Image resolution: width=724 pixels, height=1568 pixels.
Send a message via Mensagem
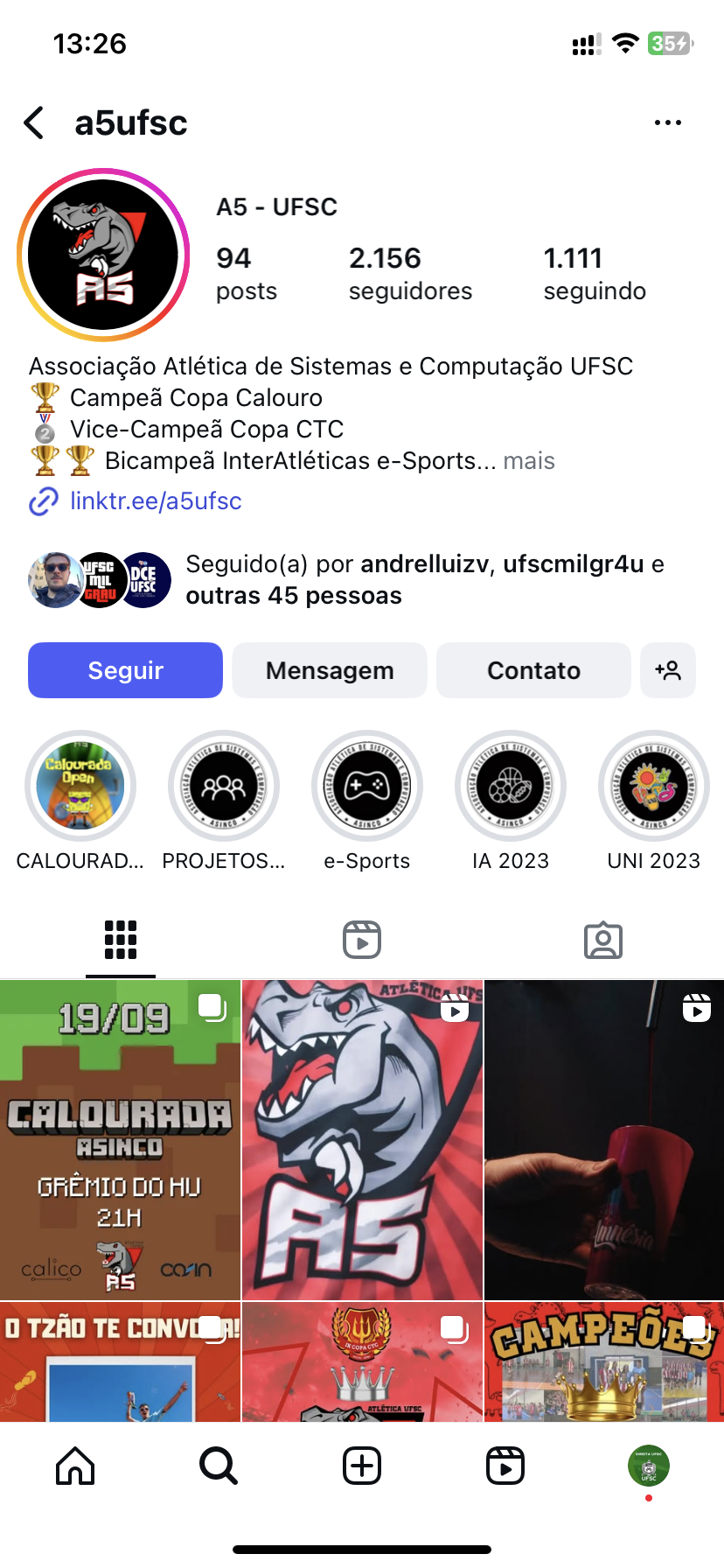(330, 670)
